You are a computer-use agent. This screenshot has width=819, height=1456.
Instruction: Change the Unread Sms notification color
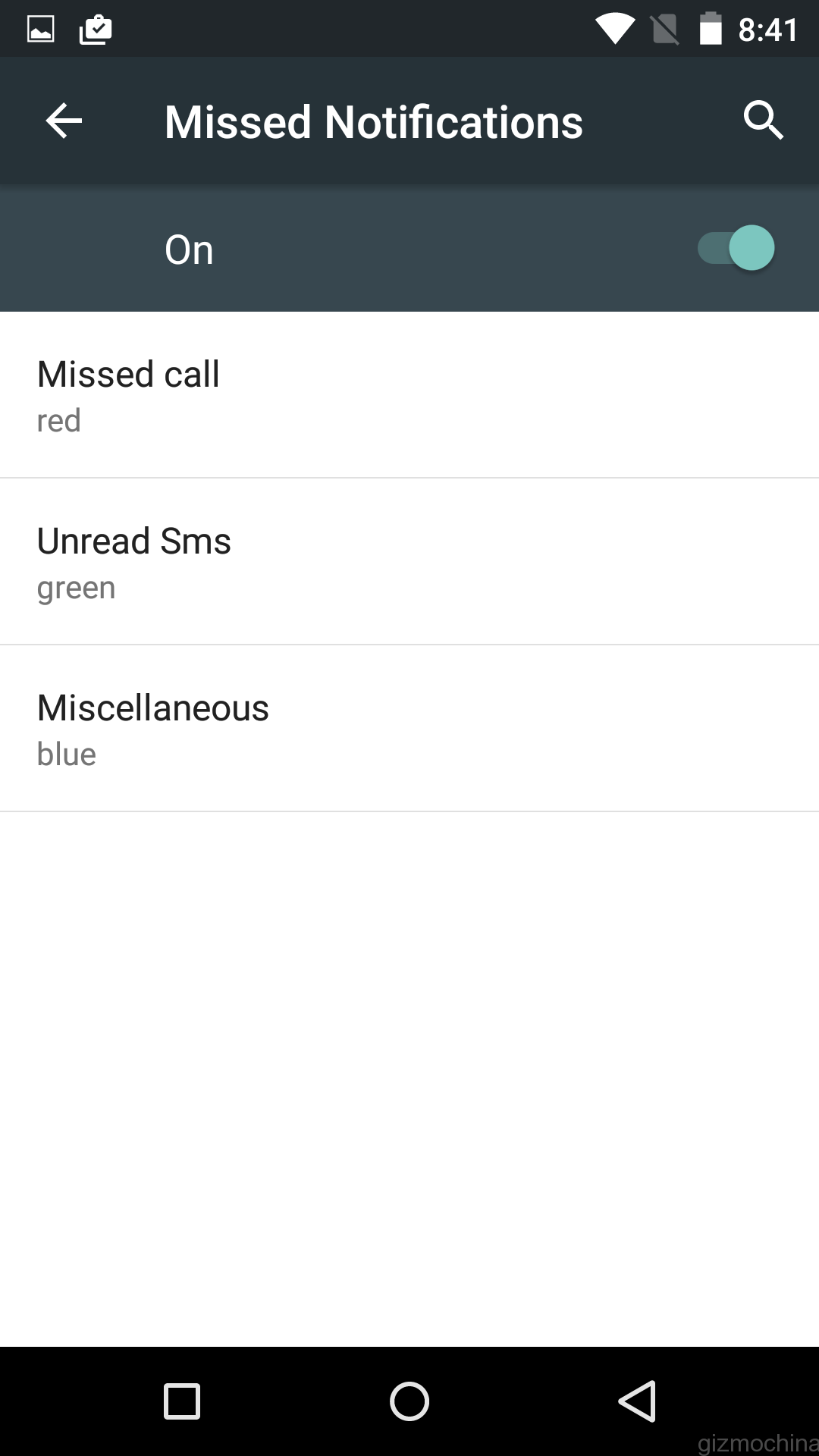click(409, 562)
